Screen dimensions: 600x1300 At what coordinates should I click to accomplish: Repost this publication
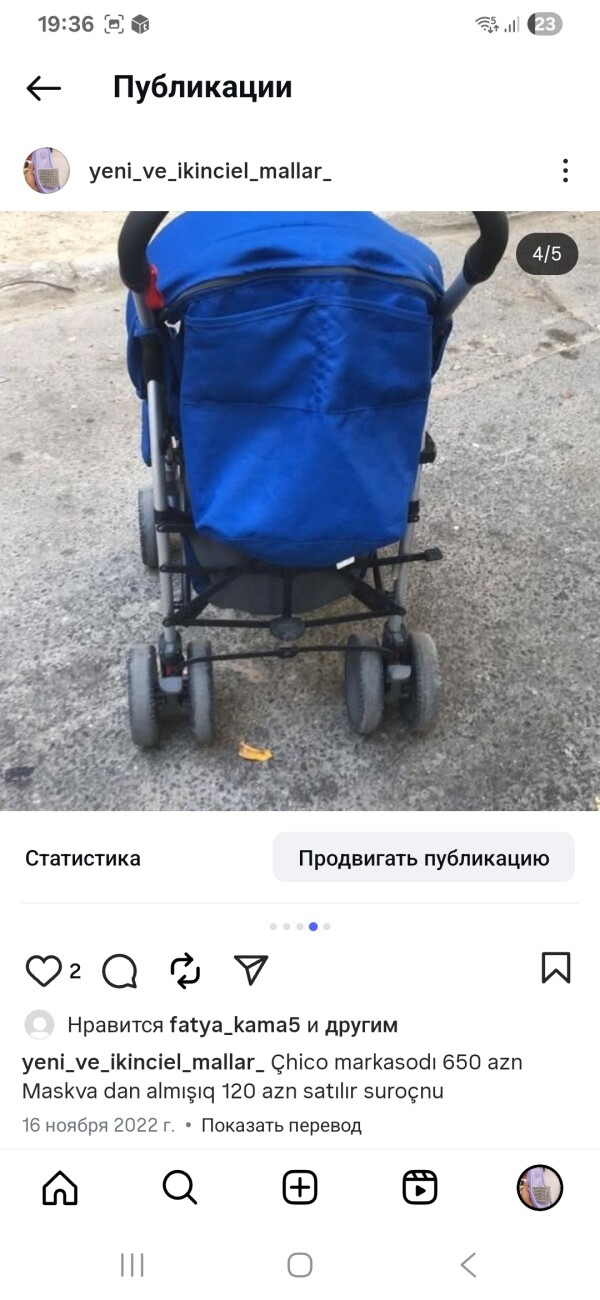tap(185, 970)
